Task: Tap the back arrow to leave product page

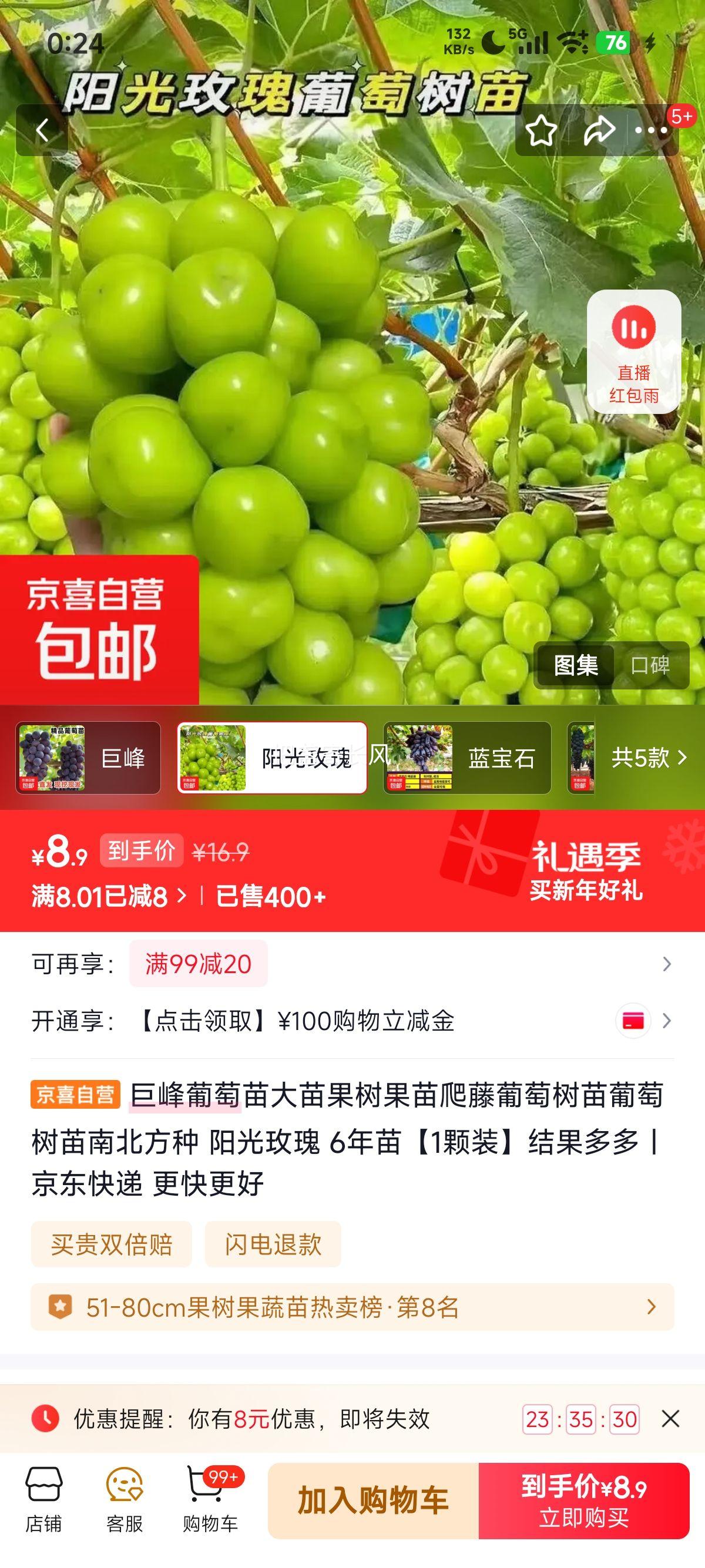Action: [x=43, y=130]
